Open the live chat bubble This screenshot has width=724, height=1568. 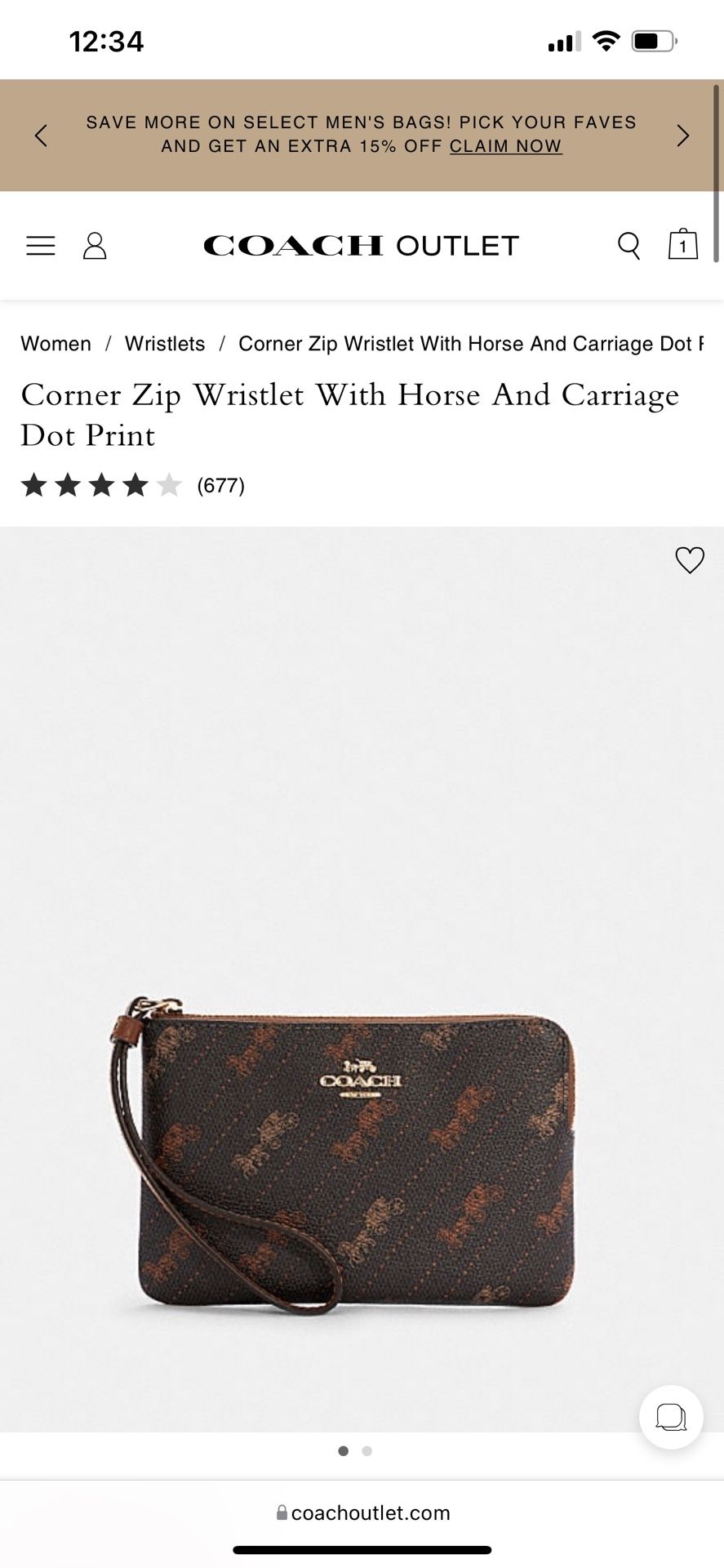671,1417
